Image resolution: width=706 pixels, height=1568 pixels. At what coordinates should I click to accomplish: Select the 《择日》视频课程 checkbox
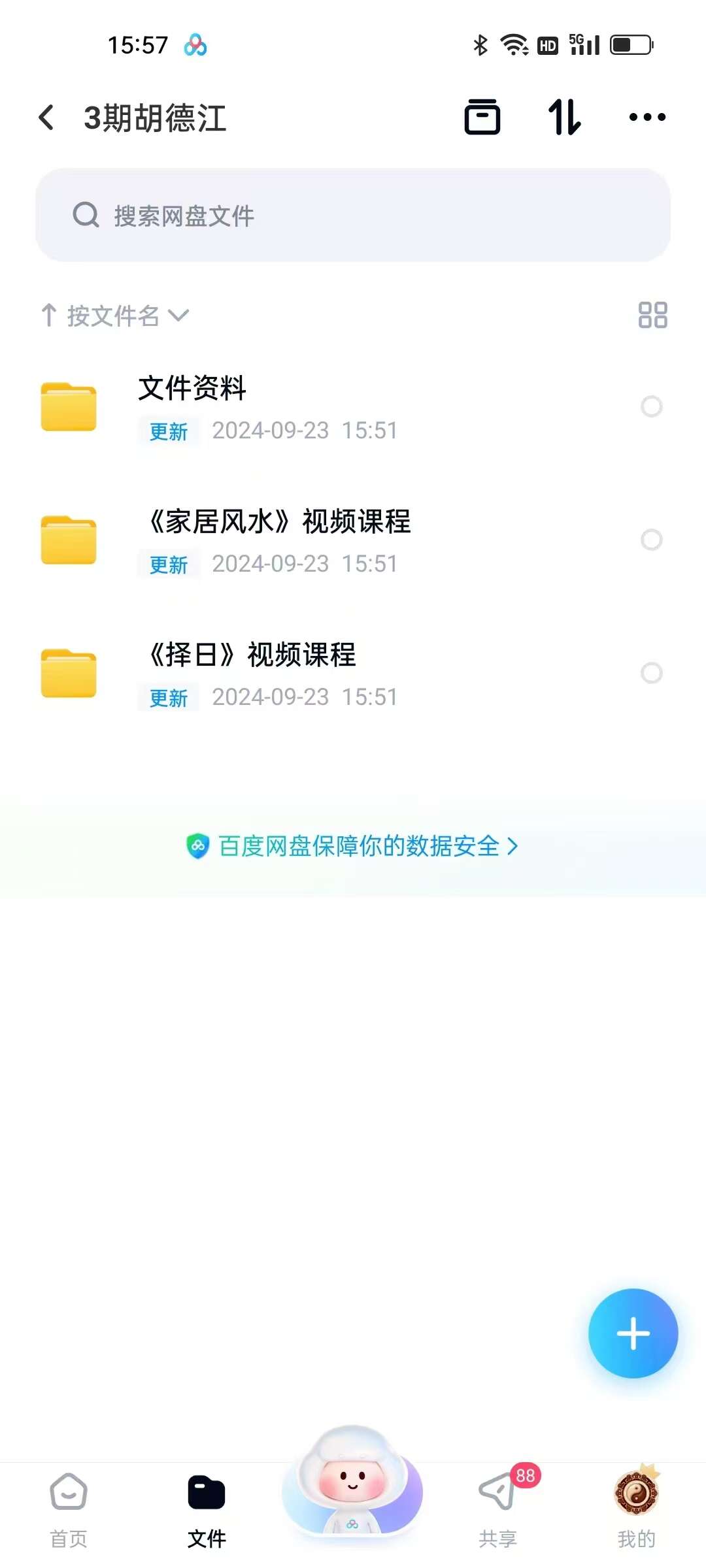pos(651,673)
